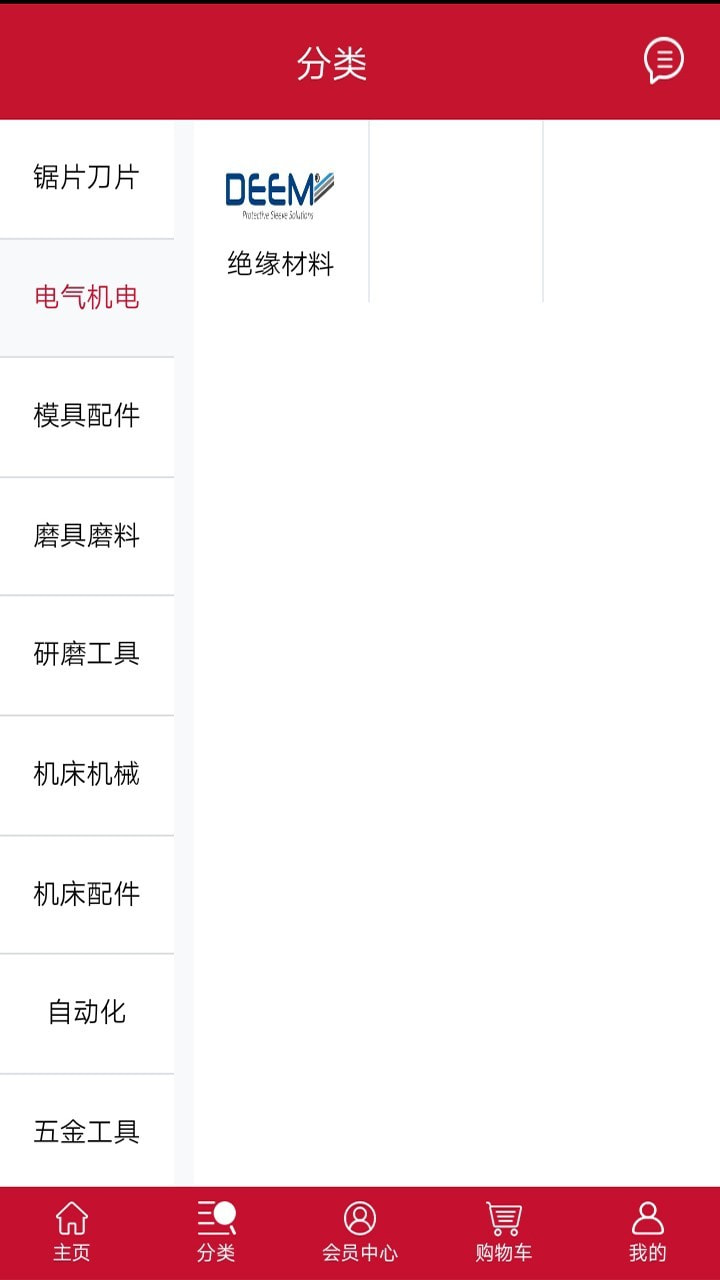Open the 绝缘材料 subcategory tile
Image resolution: width=720 pixels, height=1280 pixels.
point(281,212)
